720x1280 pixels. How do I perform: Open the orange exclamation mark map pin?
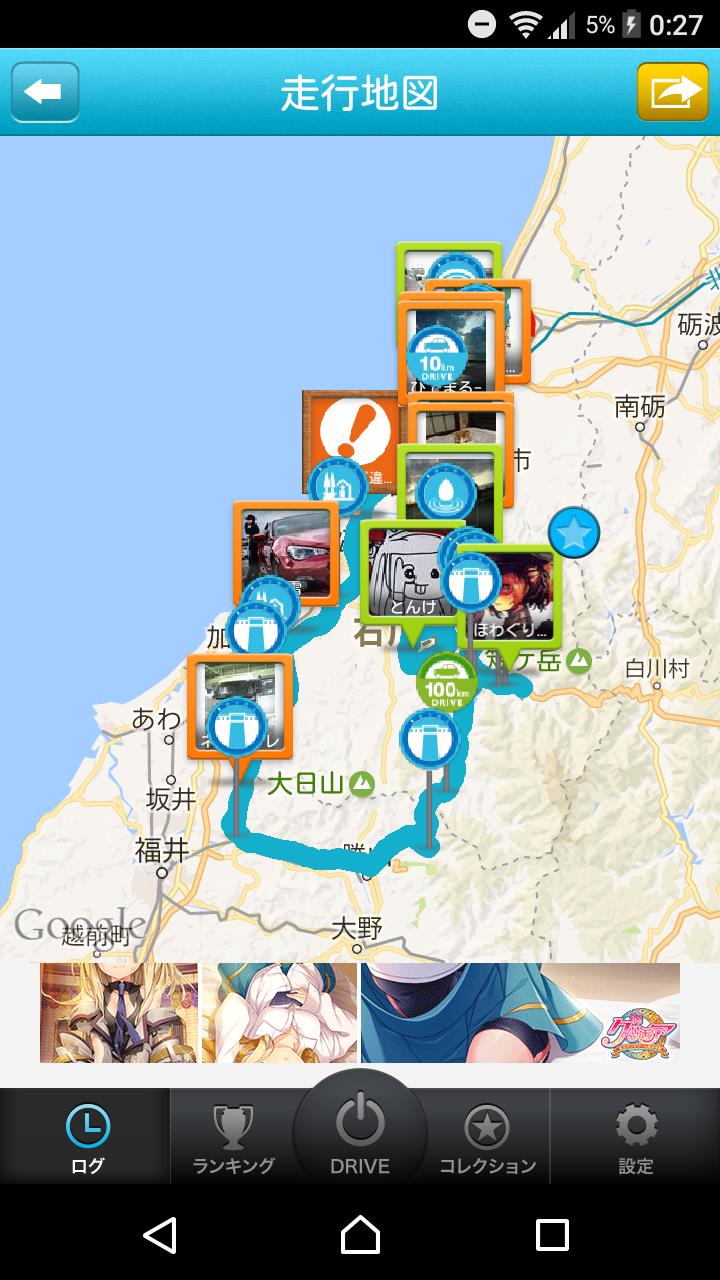[x=350, y=435]
